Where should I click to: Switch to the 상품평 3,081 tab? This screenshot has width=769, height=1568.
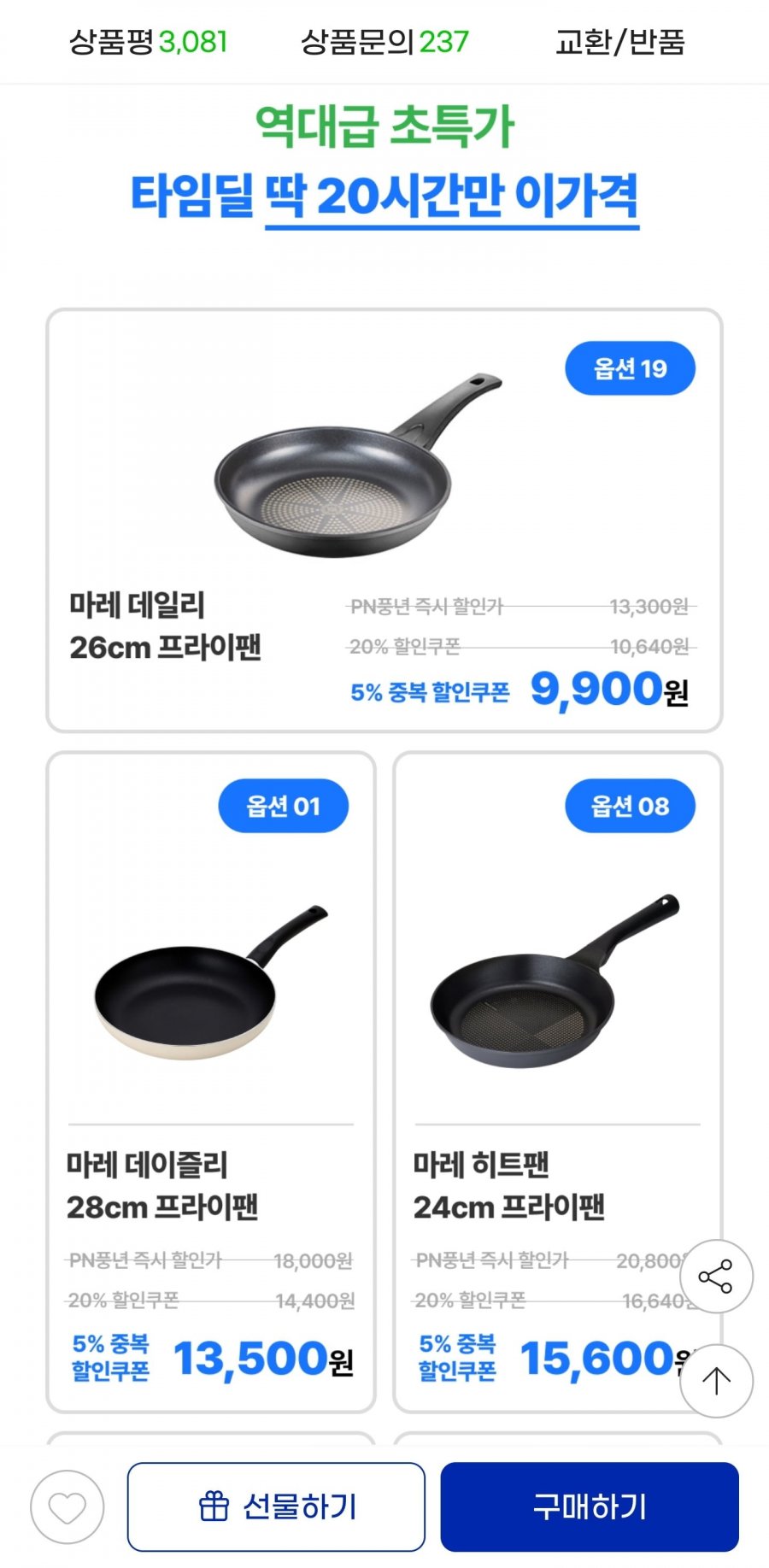coord(150,39)
